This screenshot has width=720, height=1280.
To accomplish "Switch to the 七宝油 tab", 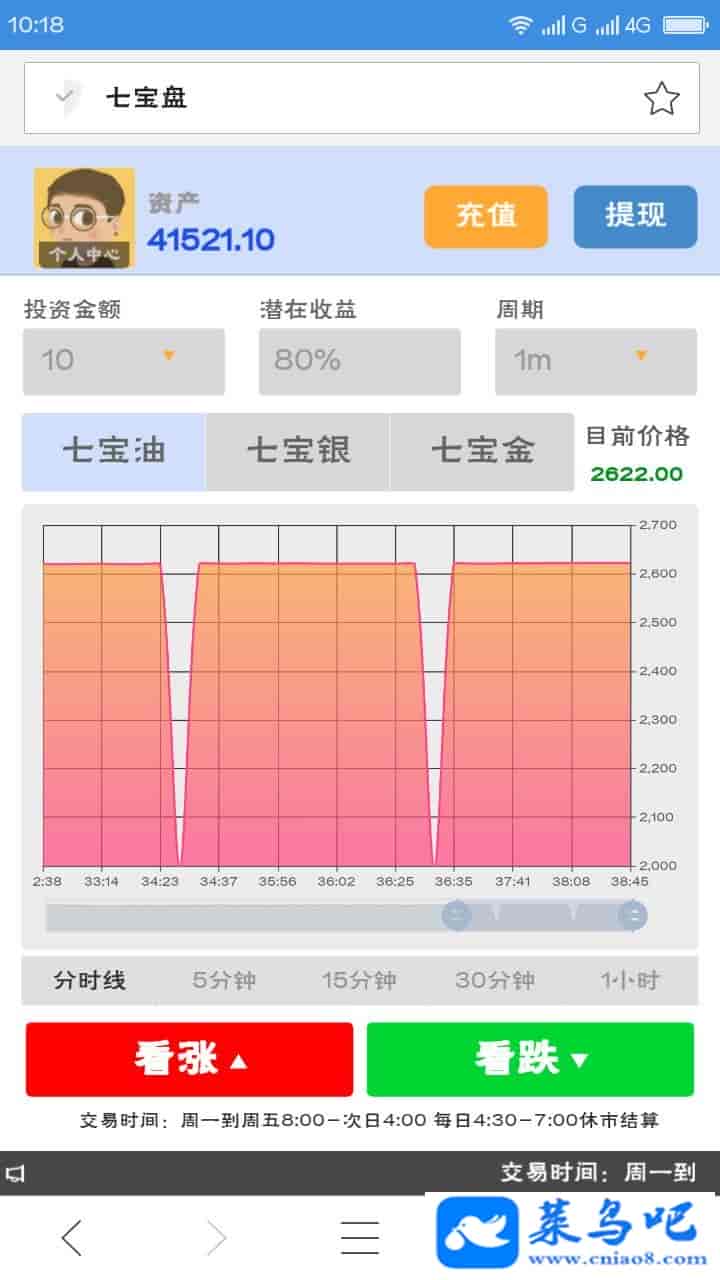I will pos(114,451).
